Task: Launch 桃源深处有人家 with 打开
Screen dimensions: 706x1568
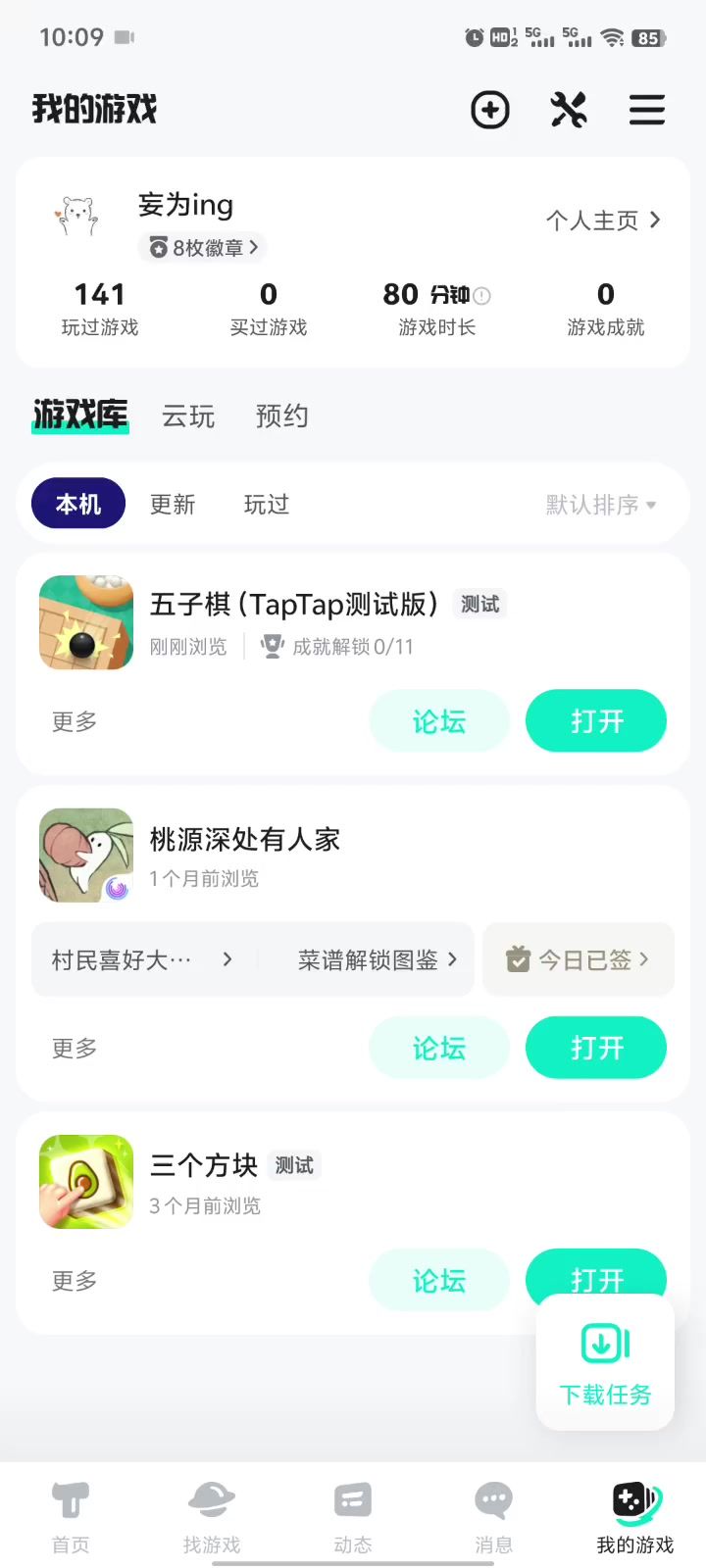Action: tap(596, 1048)
